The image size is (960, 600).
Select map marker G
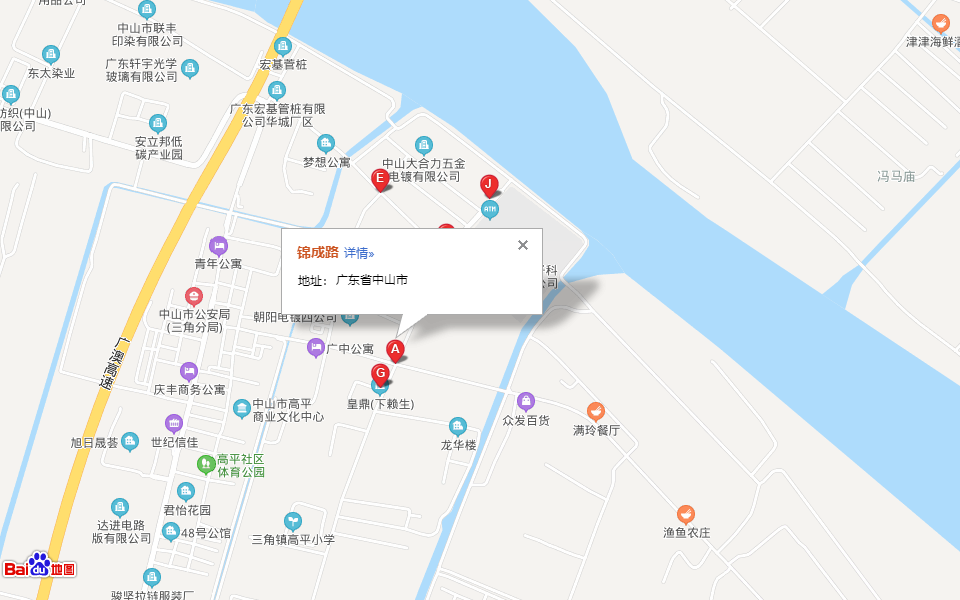(380, 373)
